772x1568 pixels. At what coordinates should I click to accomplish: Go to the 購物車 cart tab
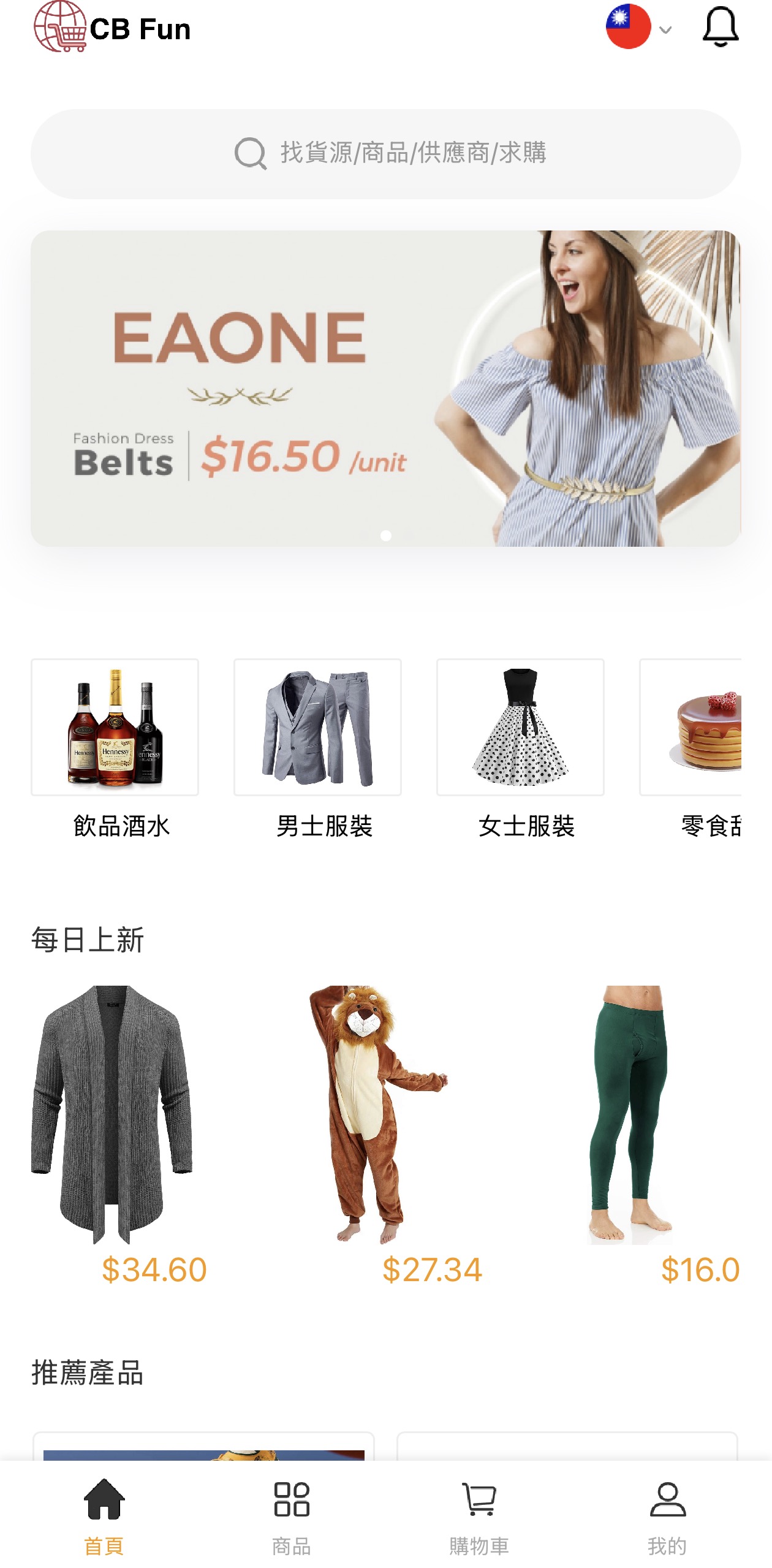click(479, 1517)
